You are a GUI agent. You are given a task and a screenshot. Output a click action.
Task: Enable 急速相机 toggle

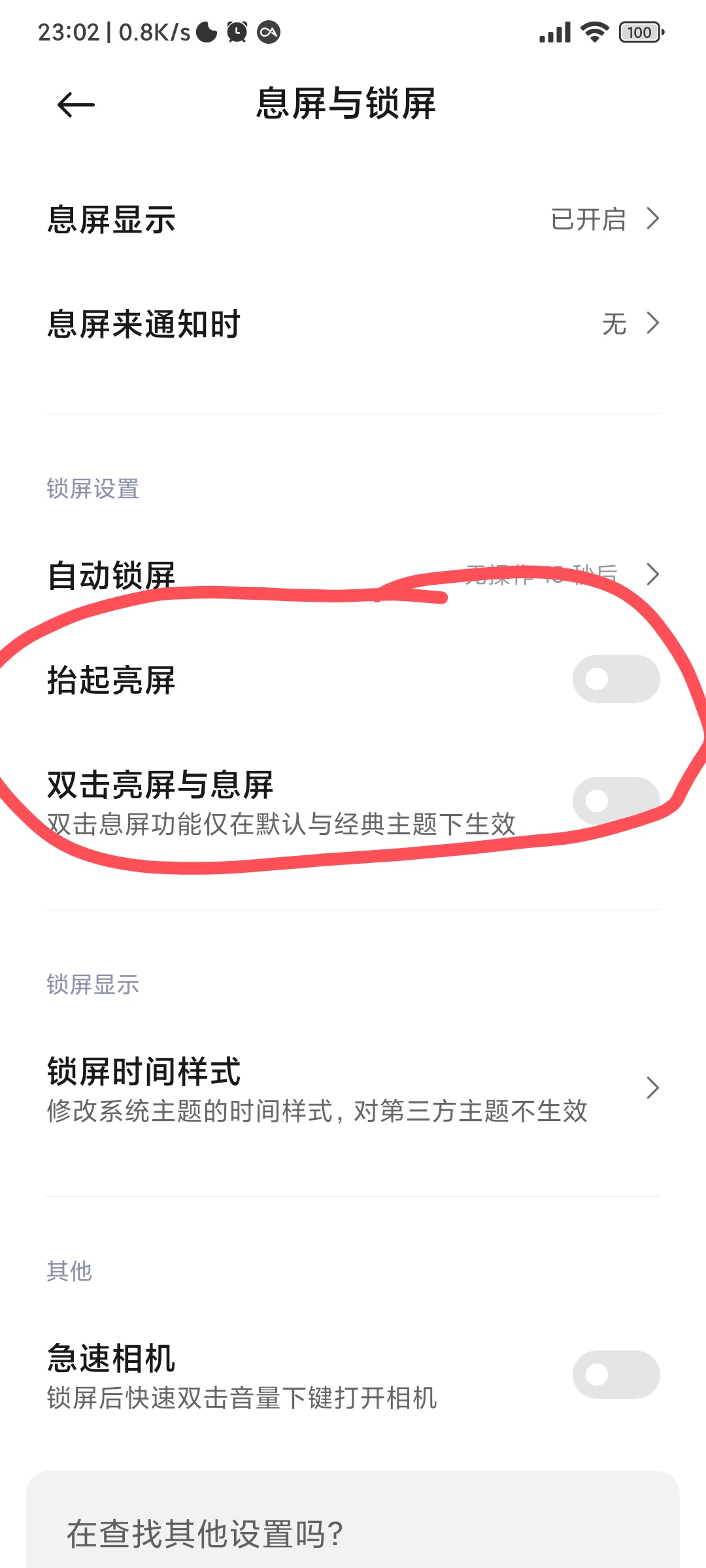(616, 1375)
